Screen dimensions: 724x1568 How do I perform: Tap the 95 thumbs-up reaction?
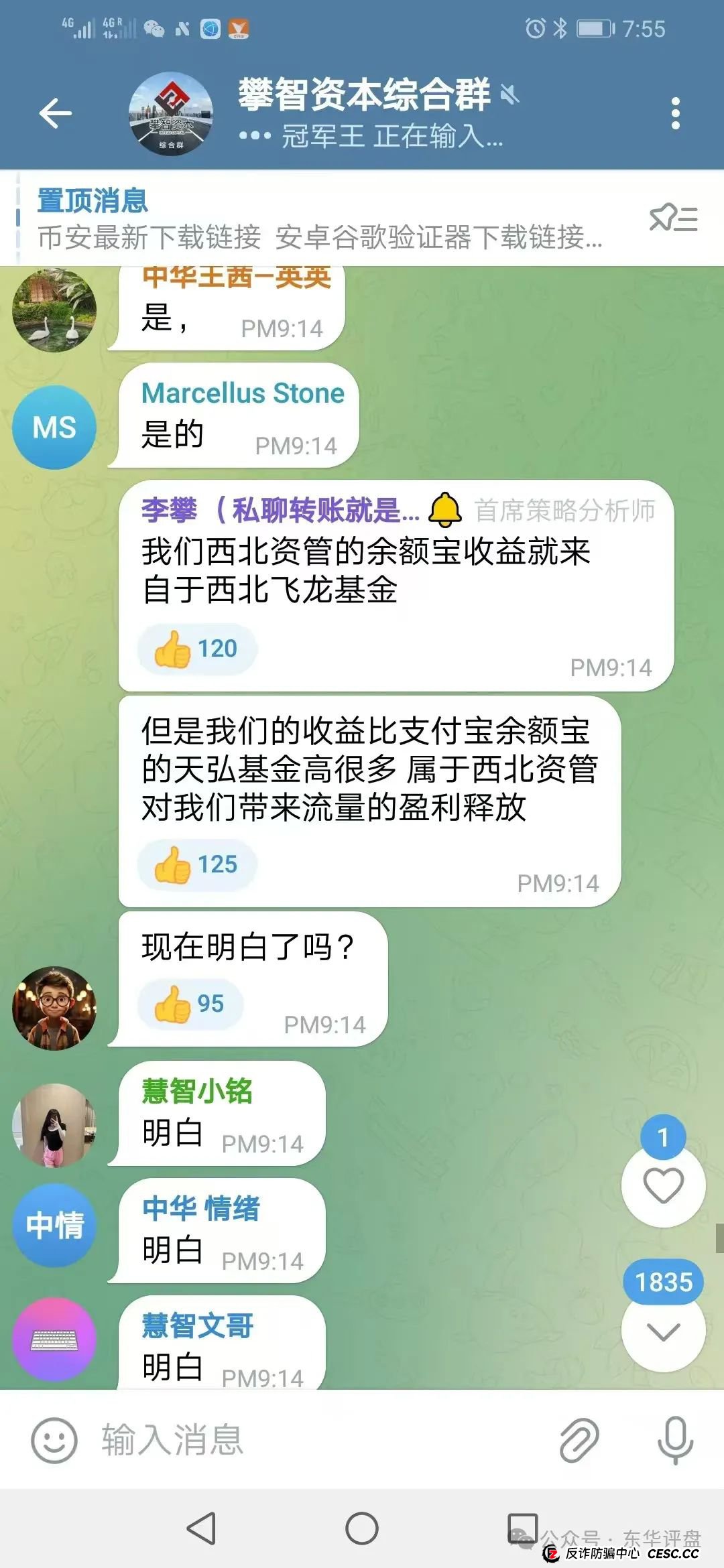tap(190, 1004)
